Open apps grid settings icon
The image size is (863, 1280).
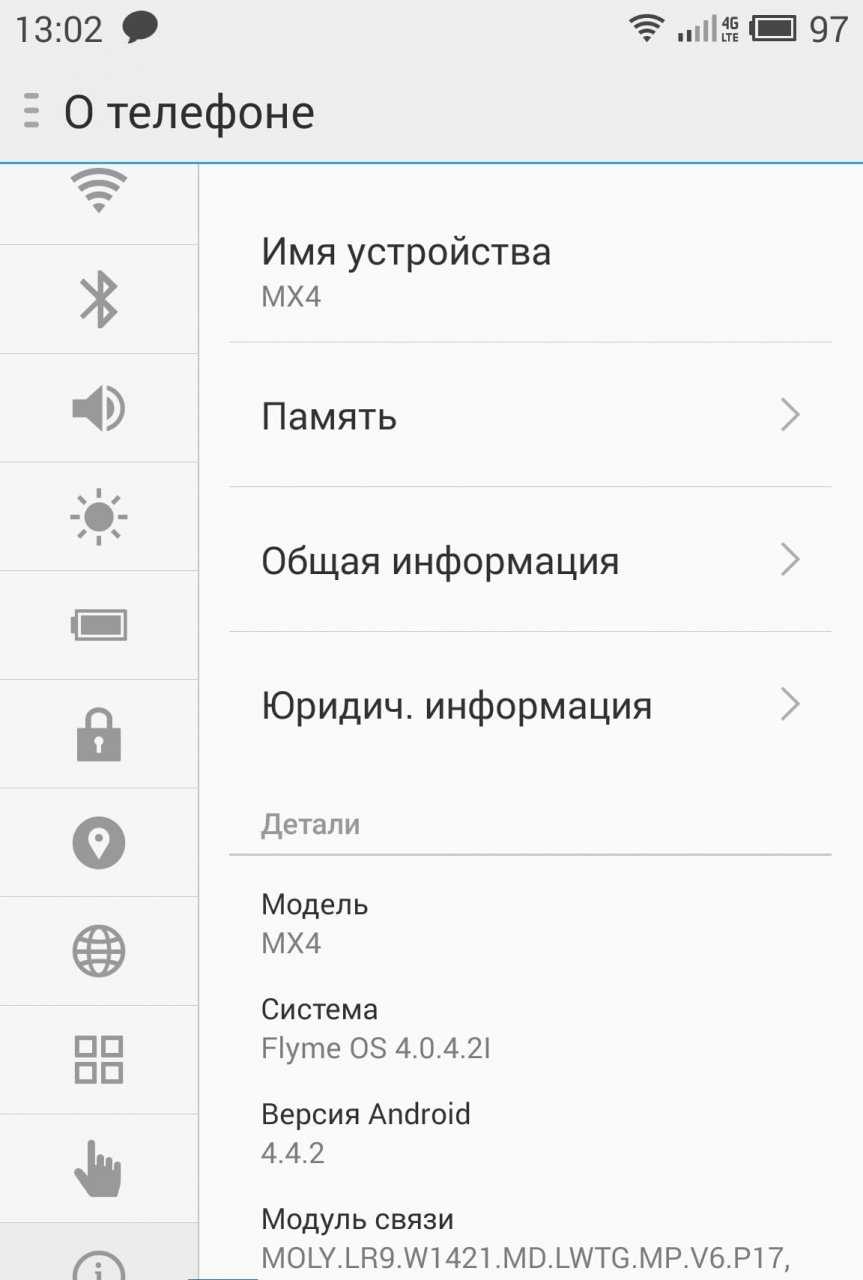coord(98,1060)
